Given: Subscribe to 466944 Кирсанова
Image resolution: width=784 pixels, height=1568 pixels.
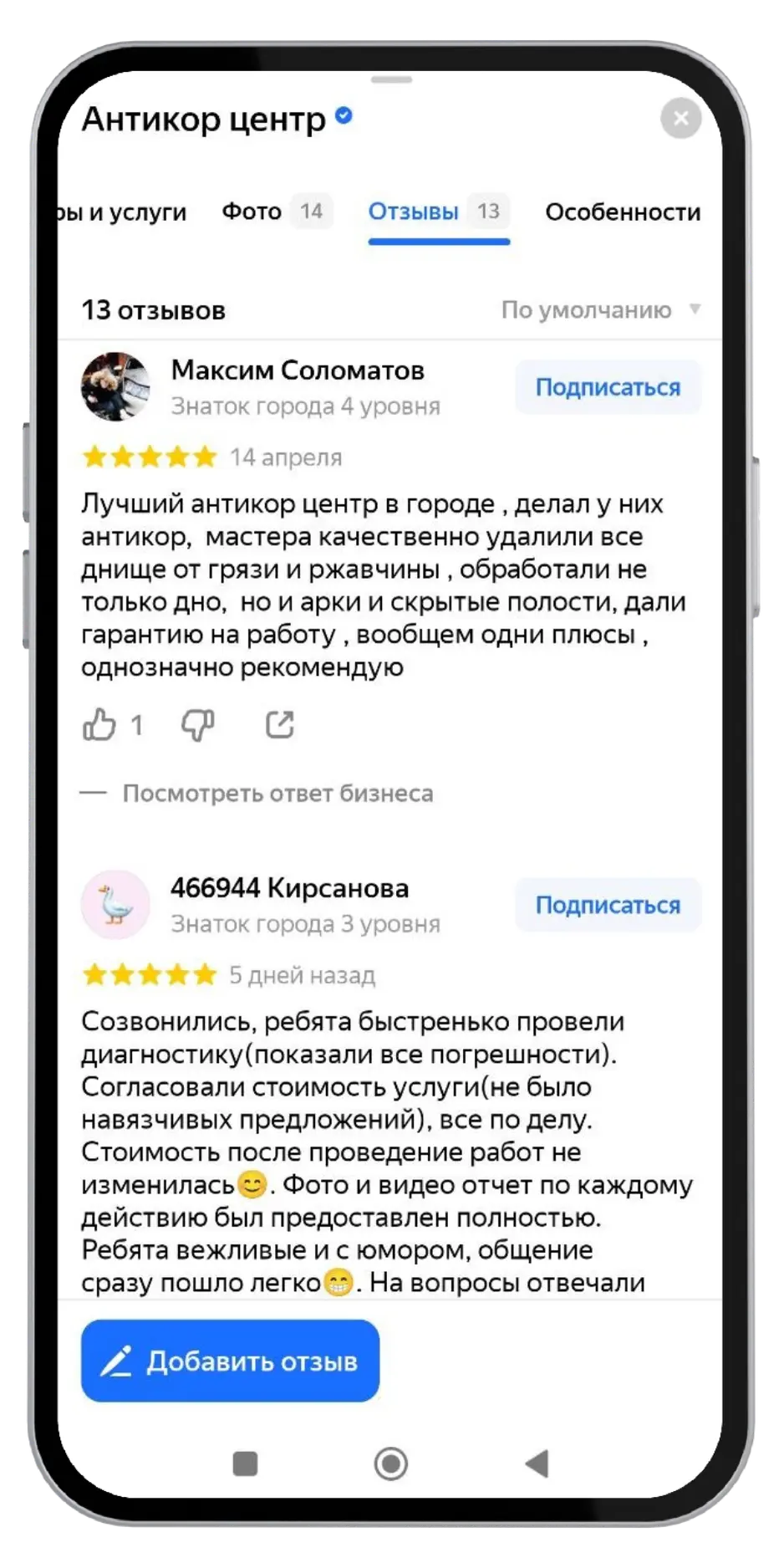Looking at the screenshot, I should pos(608,905).
